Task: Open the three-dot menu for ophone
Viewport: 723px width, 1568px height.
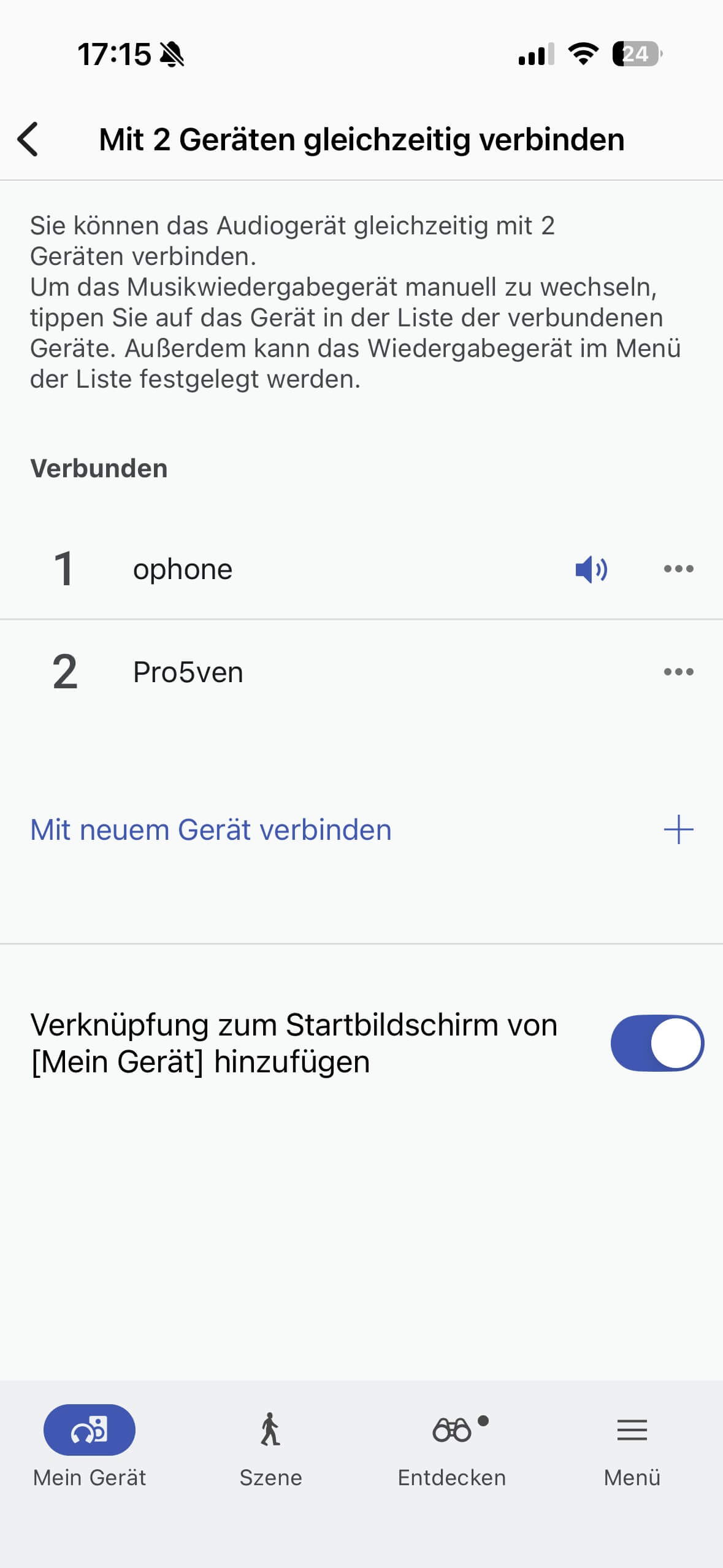Action: [678, 569]
